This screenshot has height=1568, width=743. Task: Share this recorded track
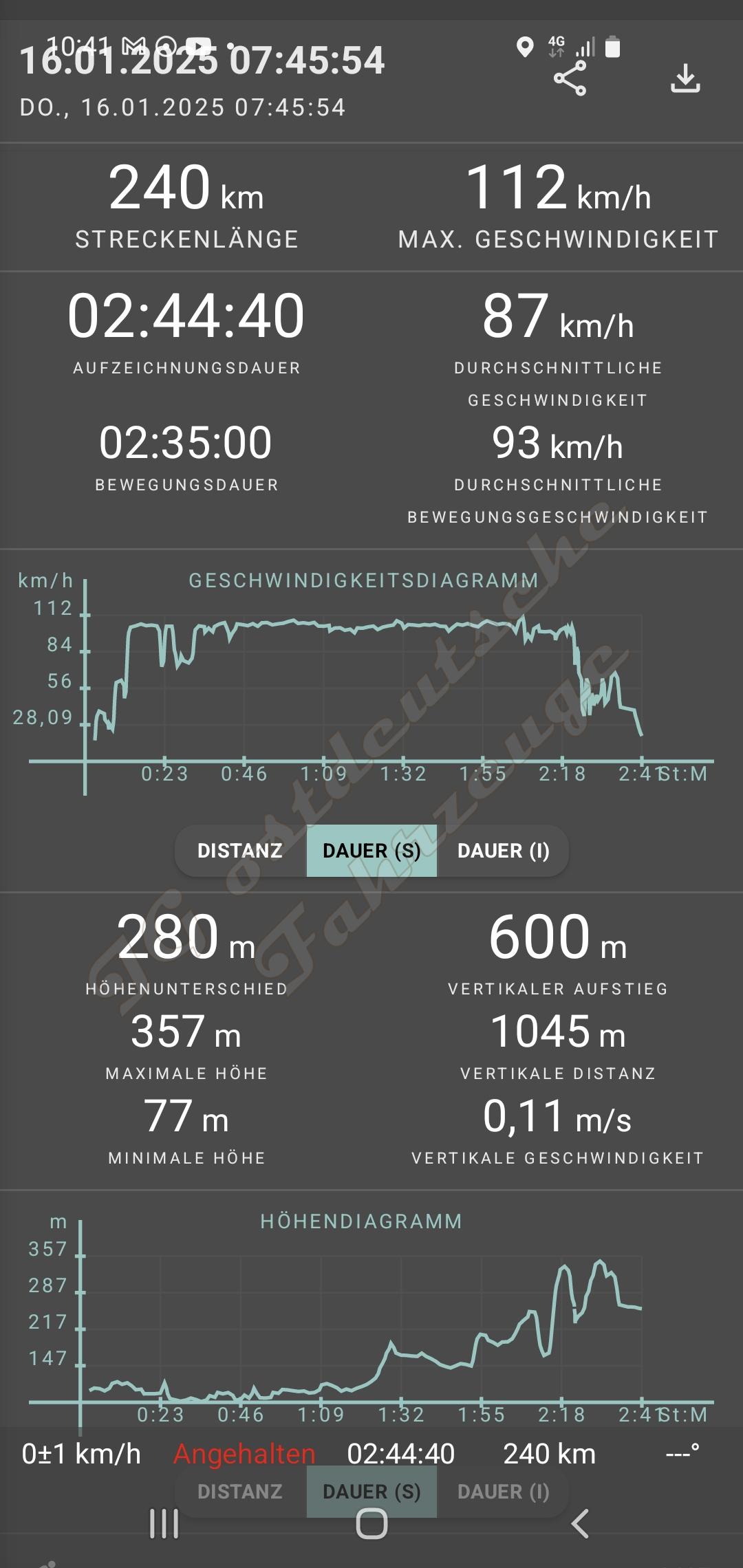tap(570, 78)
